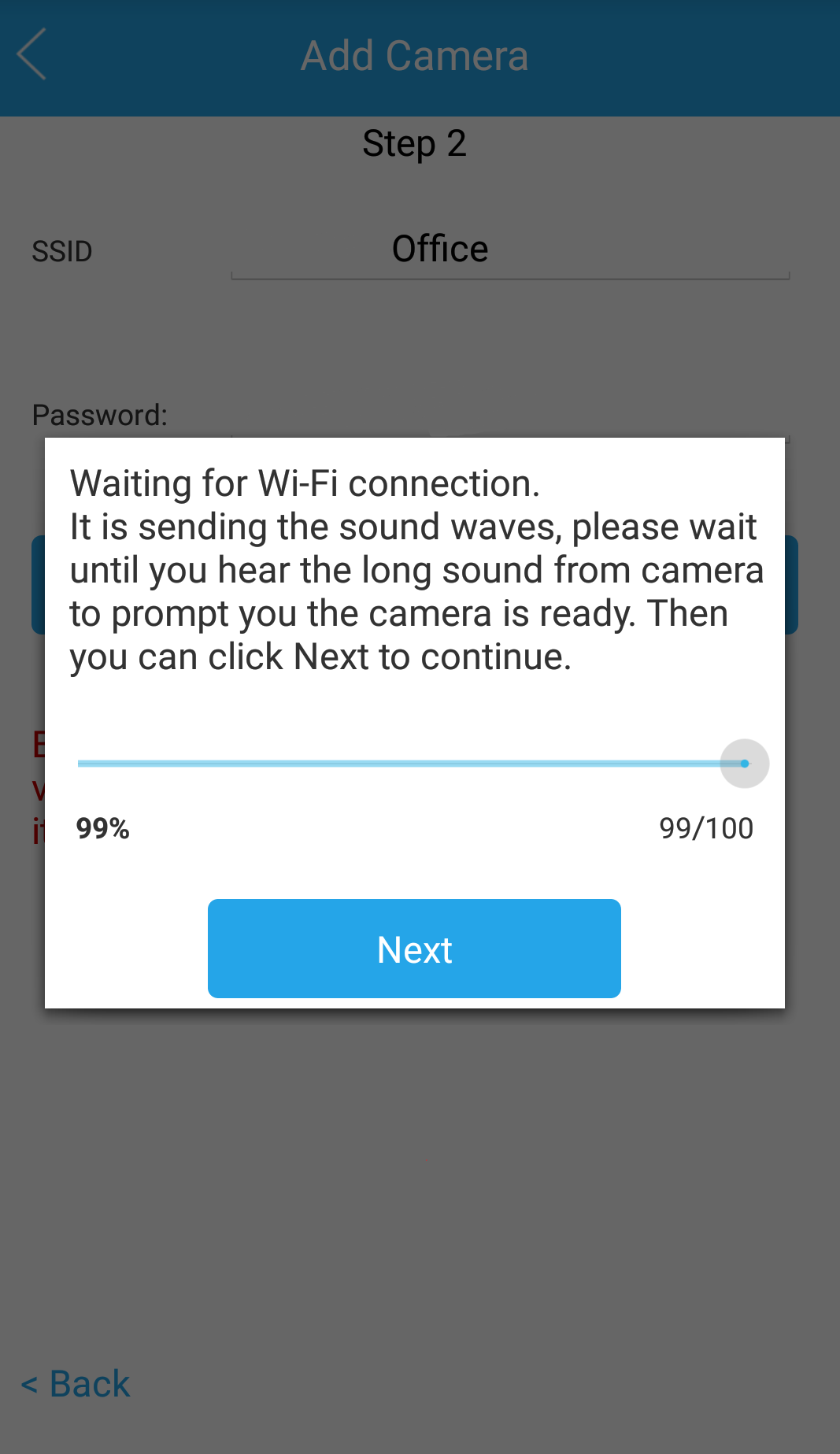Tap the Back link at the bottom
The height and width of the screenshot is (1454, 840).
[76, 1383]
